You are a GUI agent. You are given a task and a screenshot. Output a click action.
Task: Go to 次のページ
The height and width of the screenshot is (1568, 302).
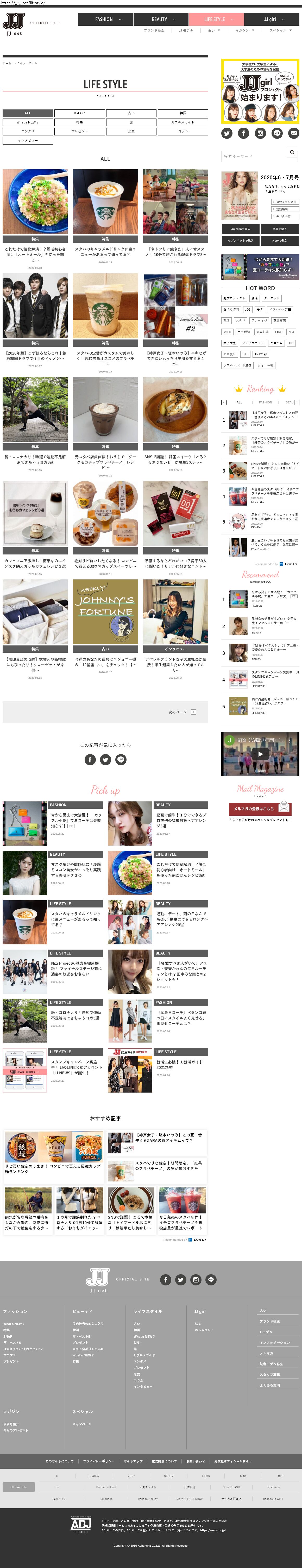click(182, 711)
